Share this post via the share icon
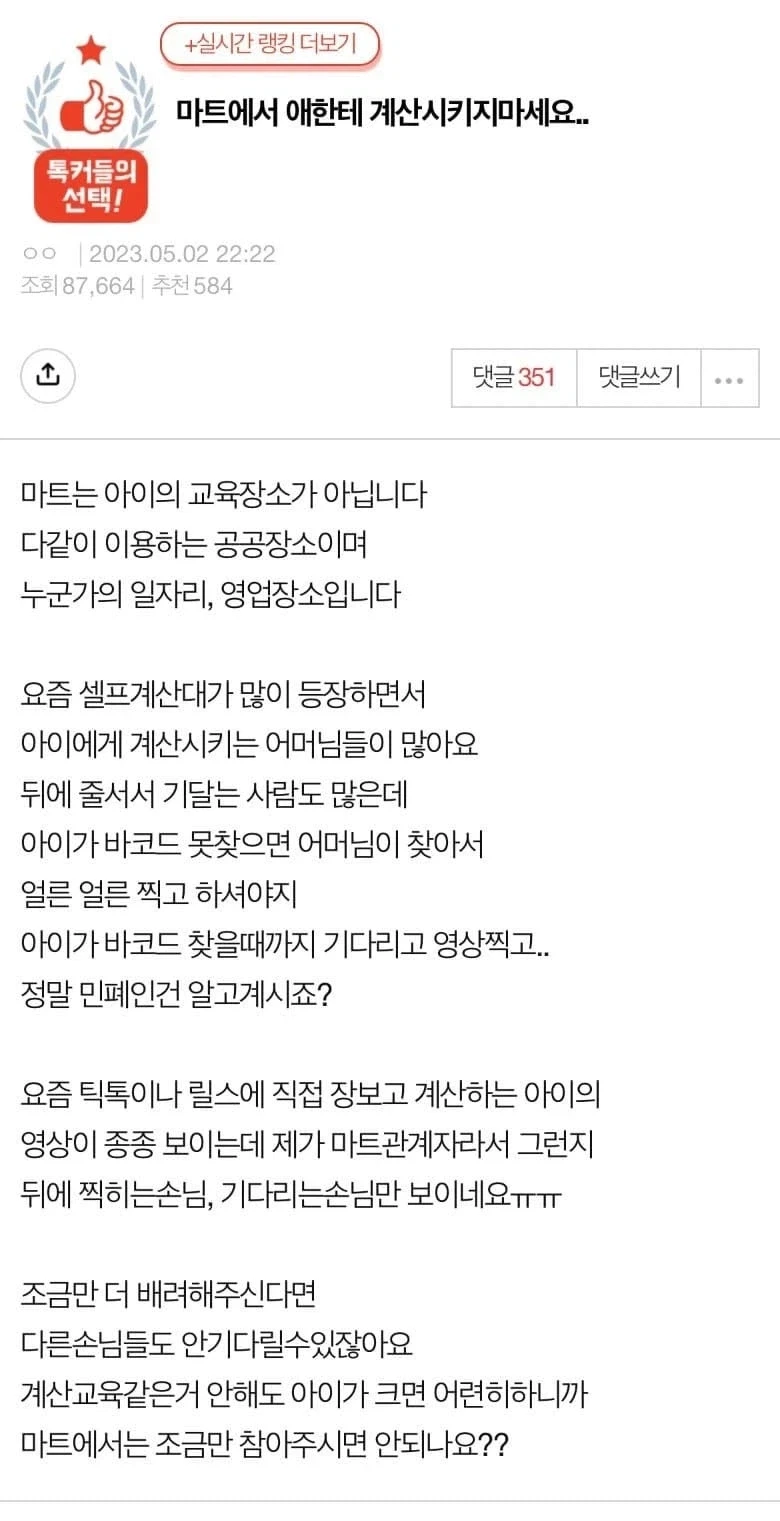 point(48,375)
